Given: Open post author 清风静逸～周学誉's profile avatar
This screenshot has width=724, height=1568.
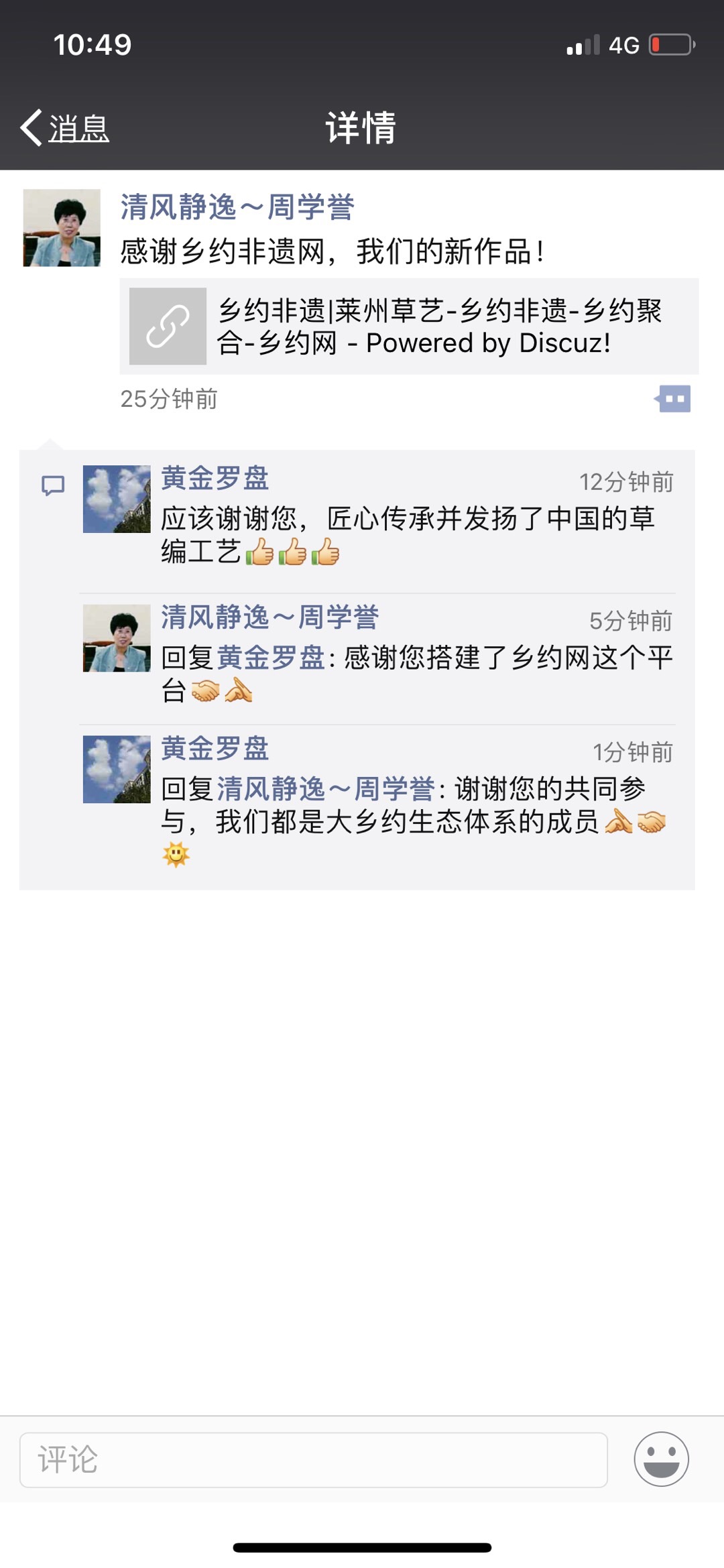Looking at the screenshot, I should tap(62, 228).
